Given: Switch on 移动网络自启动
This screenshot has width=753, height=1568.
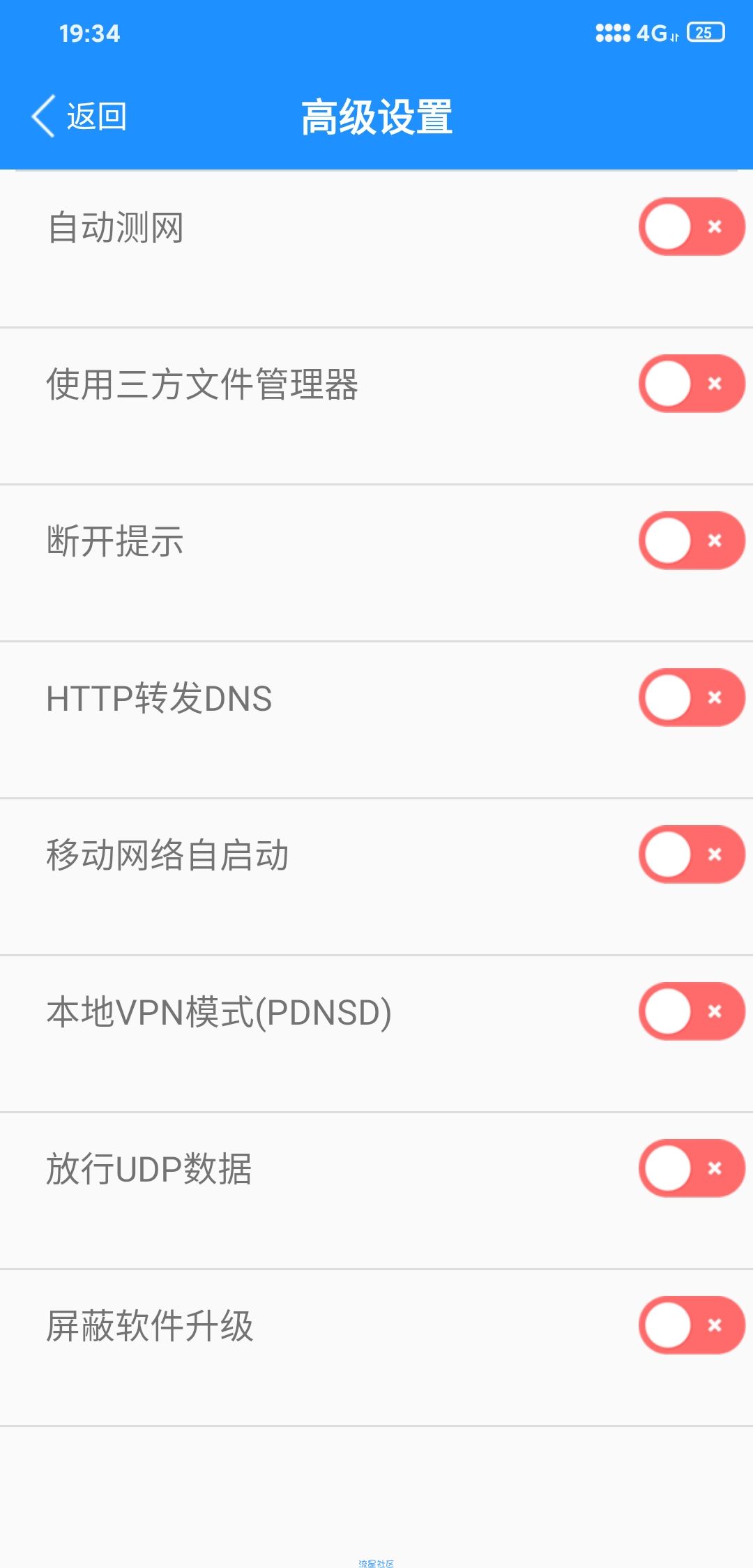Looking at the screenshot, I should click(x=692, y=854).
